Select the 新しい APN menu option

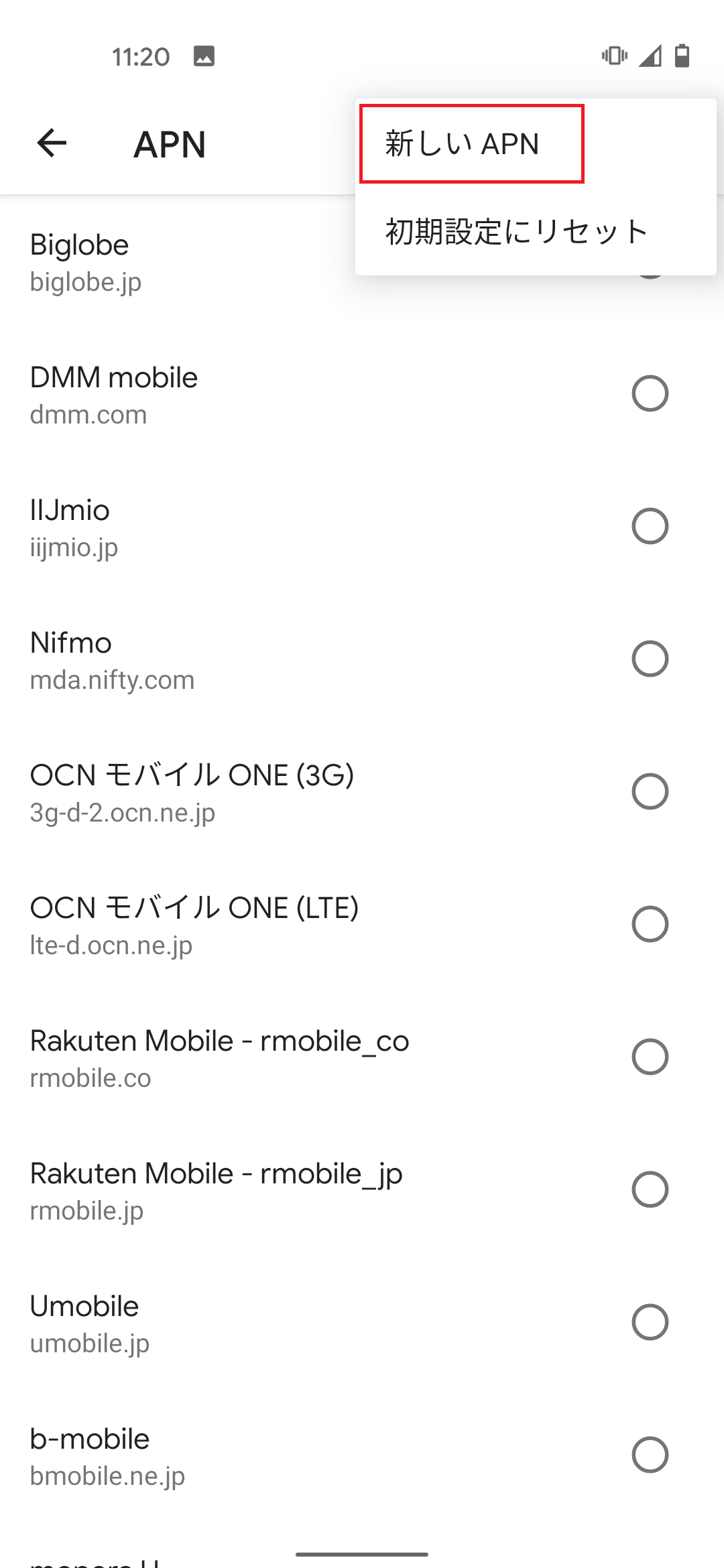click(471, 144)
